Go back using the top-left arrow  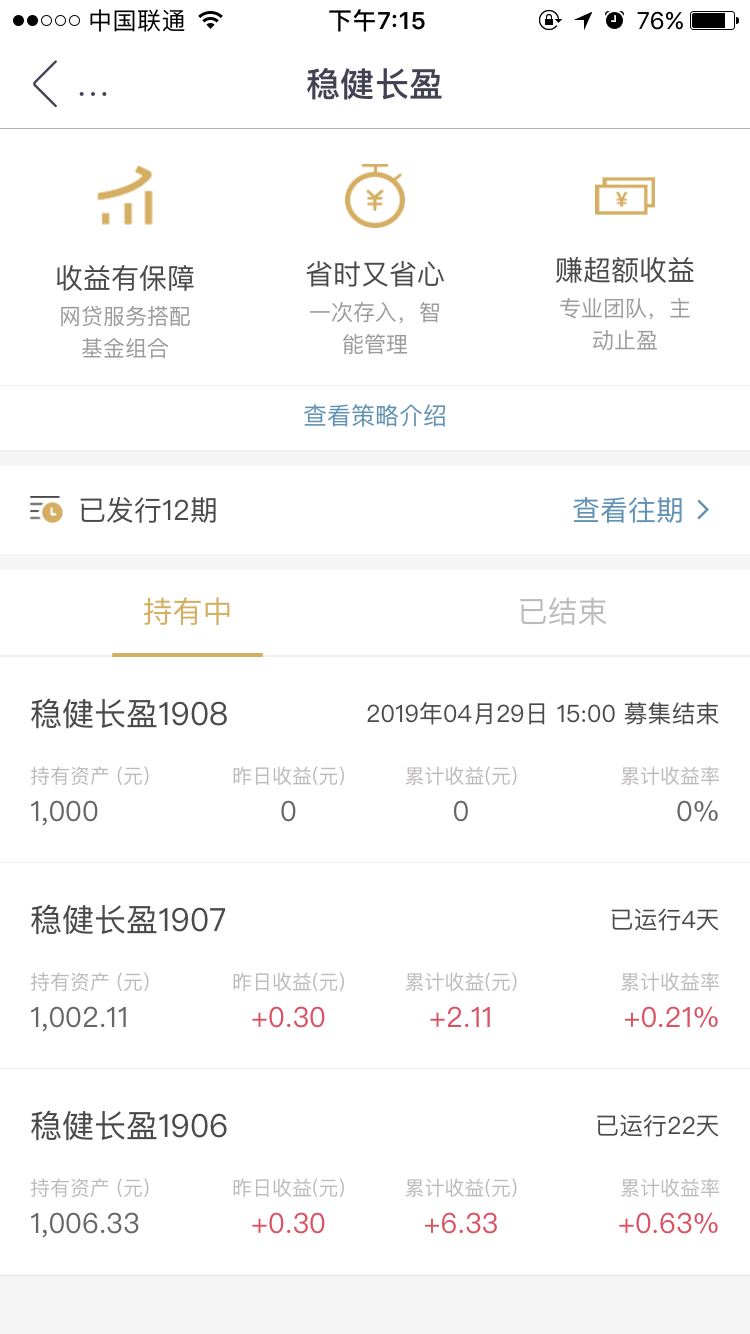point(44,84)
